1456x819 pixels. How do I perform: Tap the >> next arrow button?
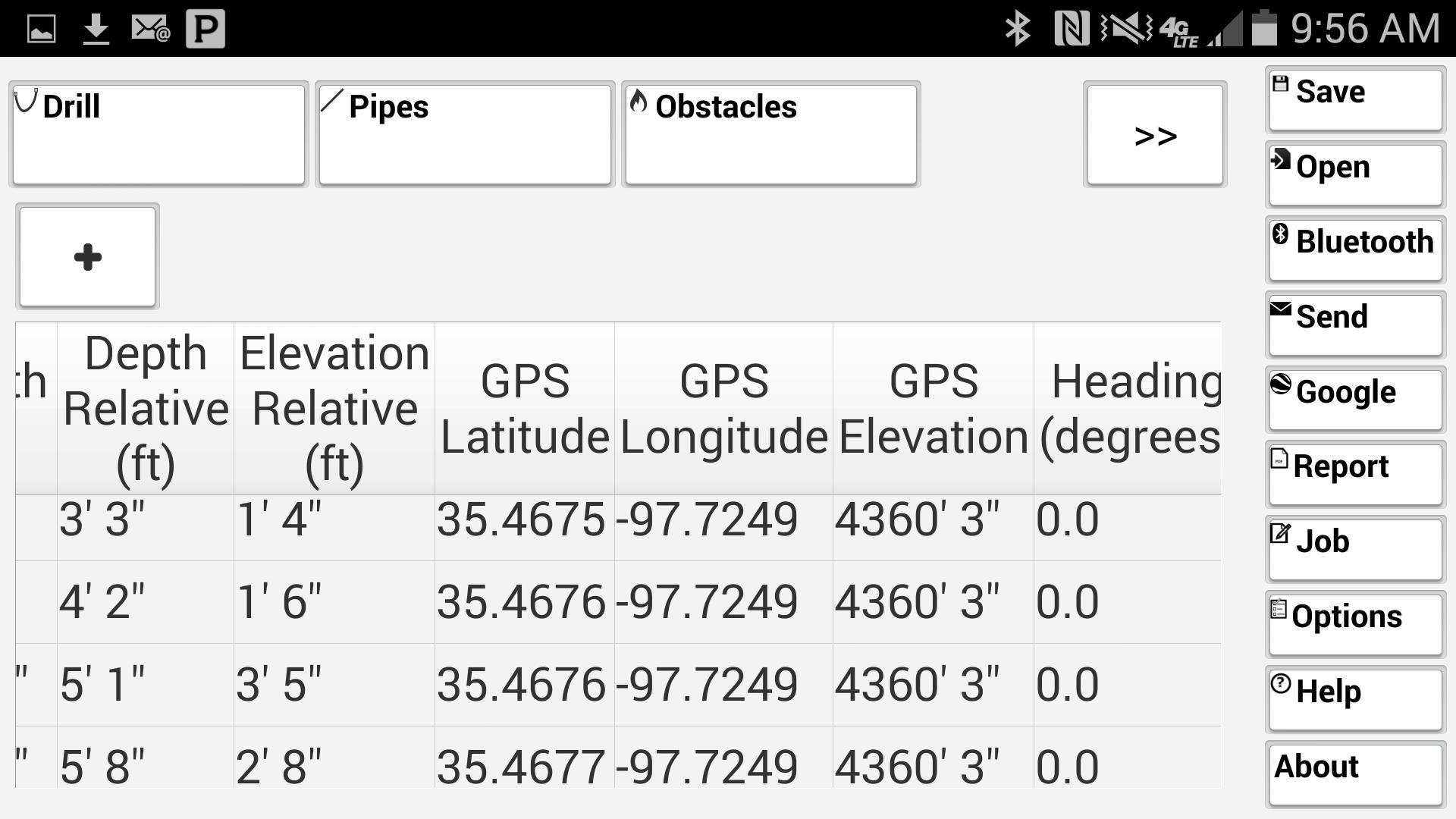tap(1155, 134)
